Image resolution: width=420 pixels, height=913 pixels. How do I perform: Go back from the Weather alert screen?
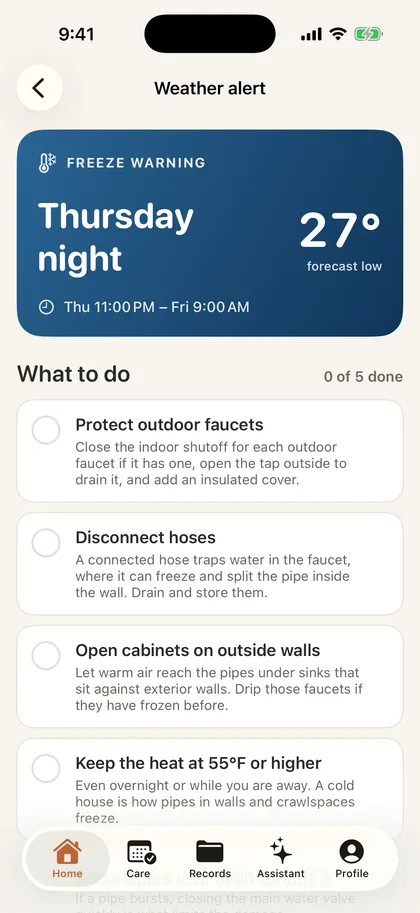click(x=40, y=88)
